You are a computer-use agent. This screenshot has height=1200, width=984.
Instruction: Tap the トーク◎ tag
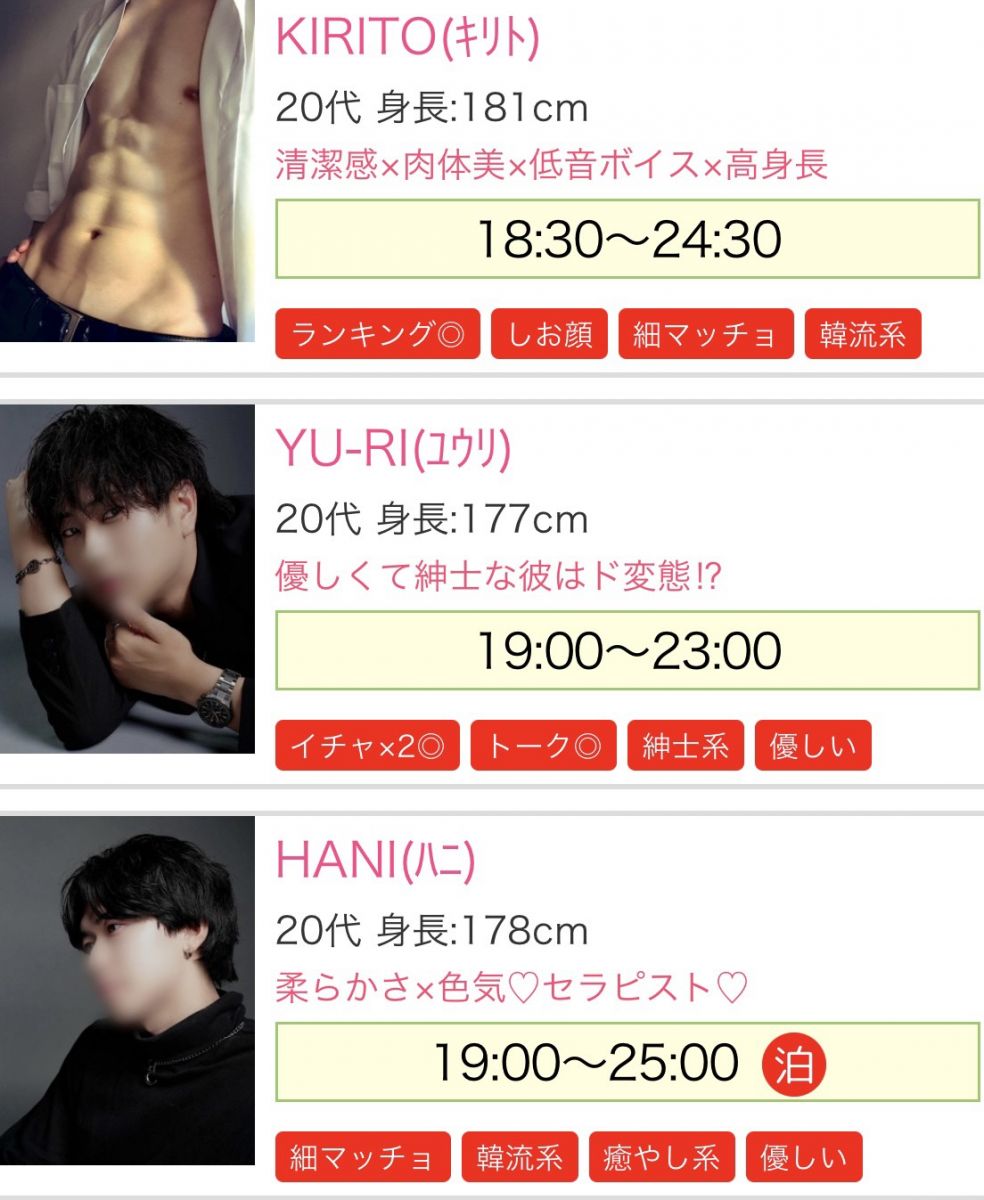544,746
